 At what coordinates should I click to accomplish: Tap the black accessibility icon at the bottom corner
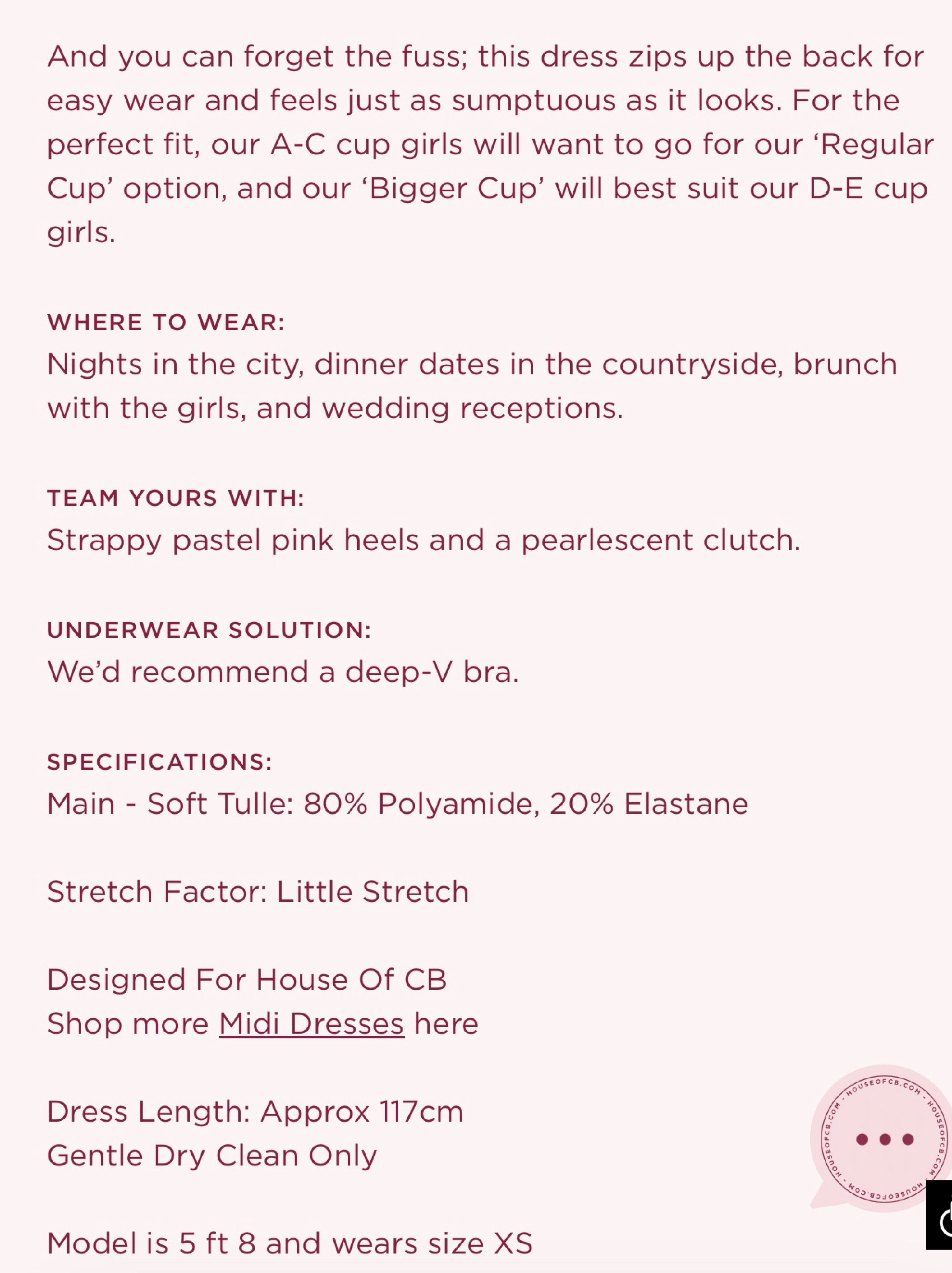[939, 1215]
